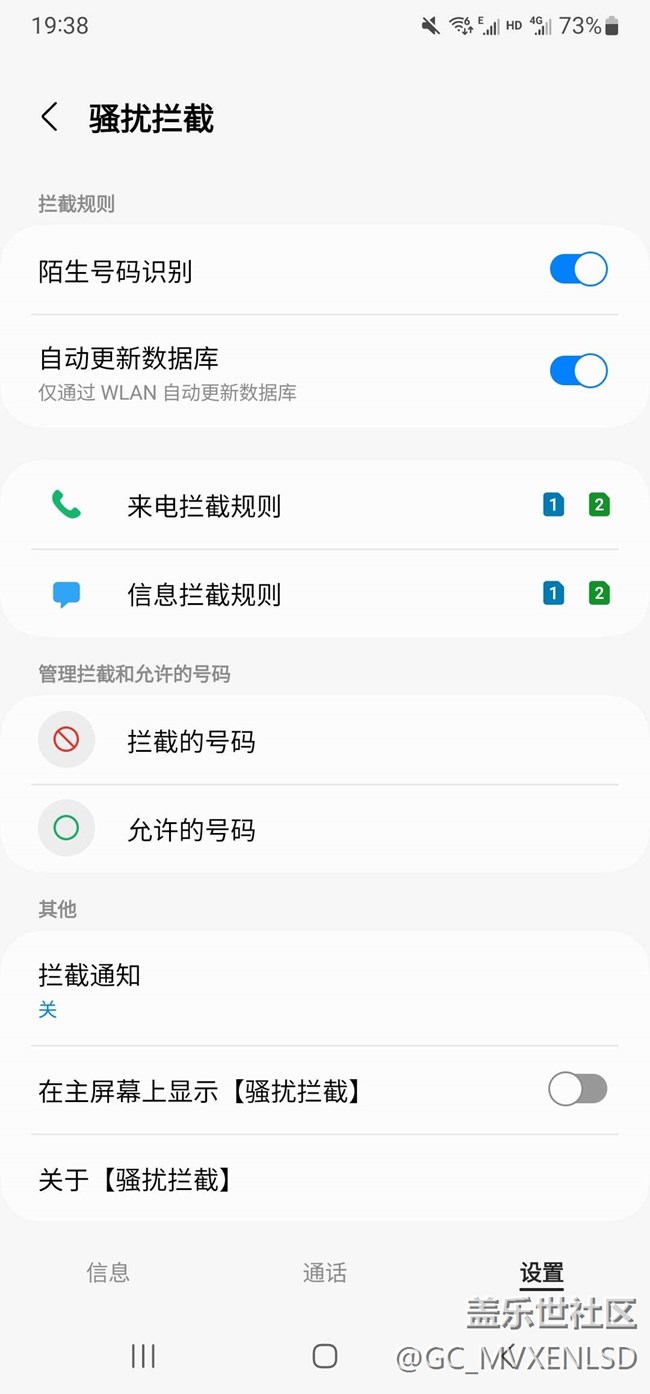Open 关于【骚扰拦截】
The width and height of the screenshot is (650, 1394).
(325, 1179)
